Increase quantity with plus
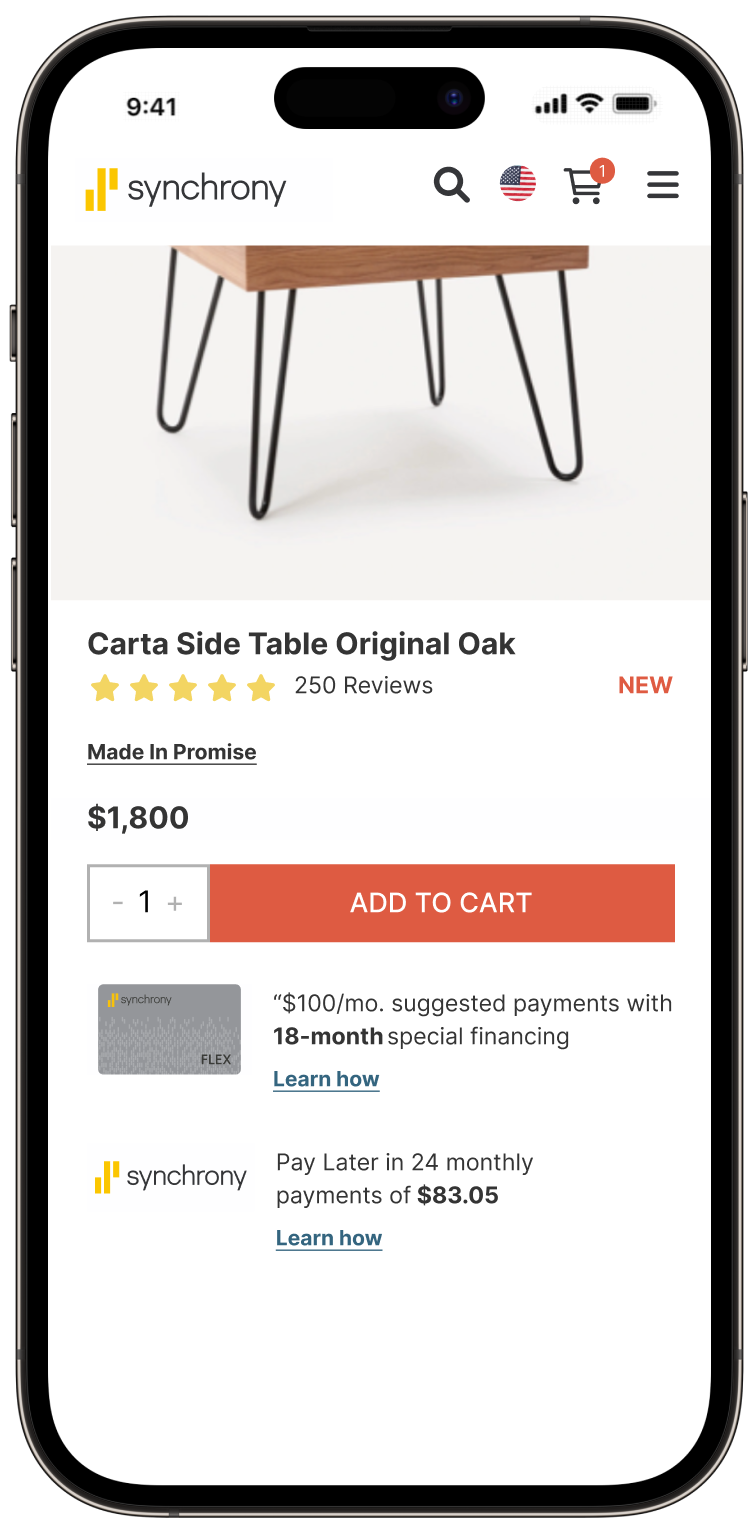The height and width of the screenshot is (1530, 755). (176, 903)
